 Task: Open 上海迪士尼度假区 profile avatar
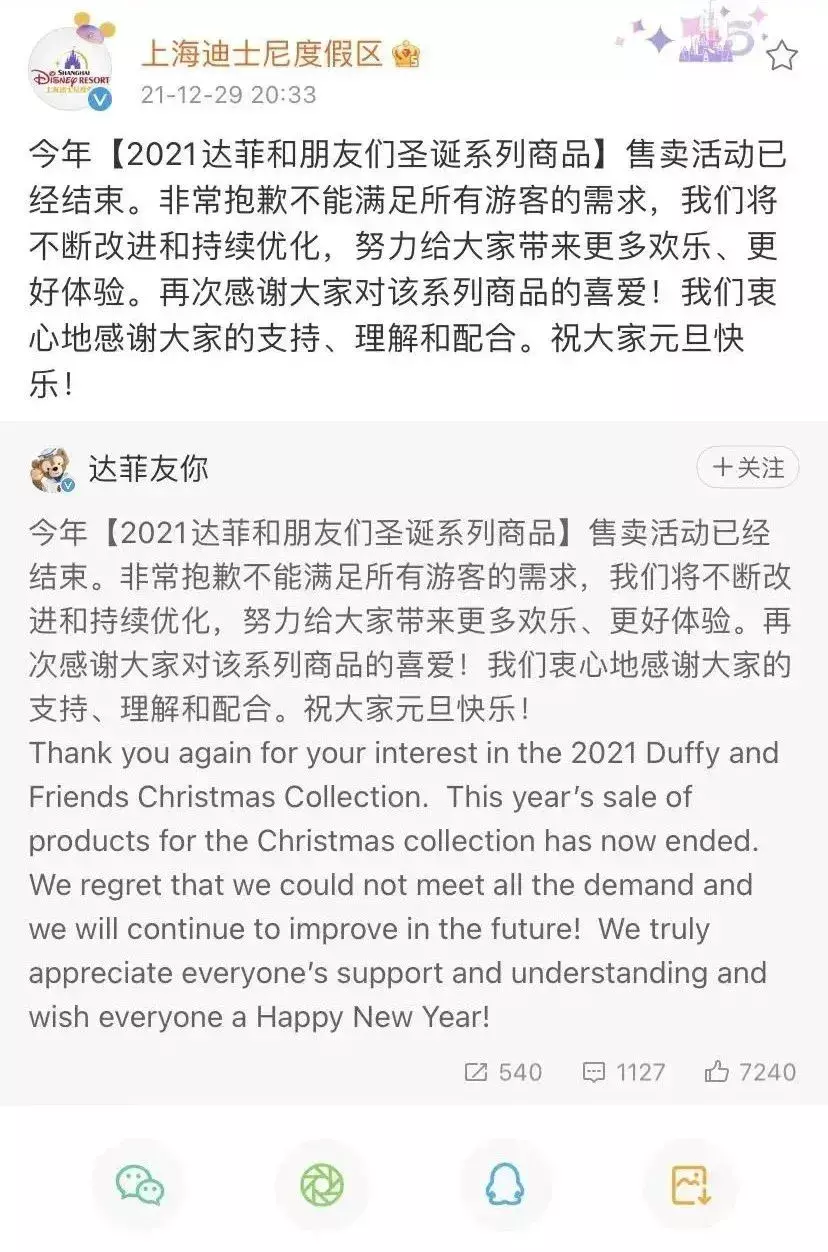pyautogui.click(x=70, y=66)
